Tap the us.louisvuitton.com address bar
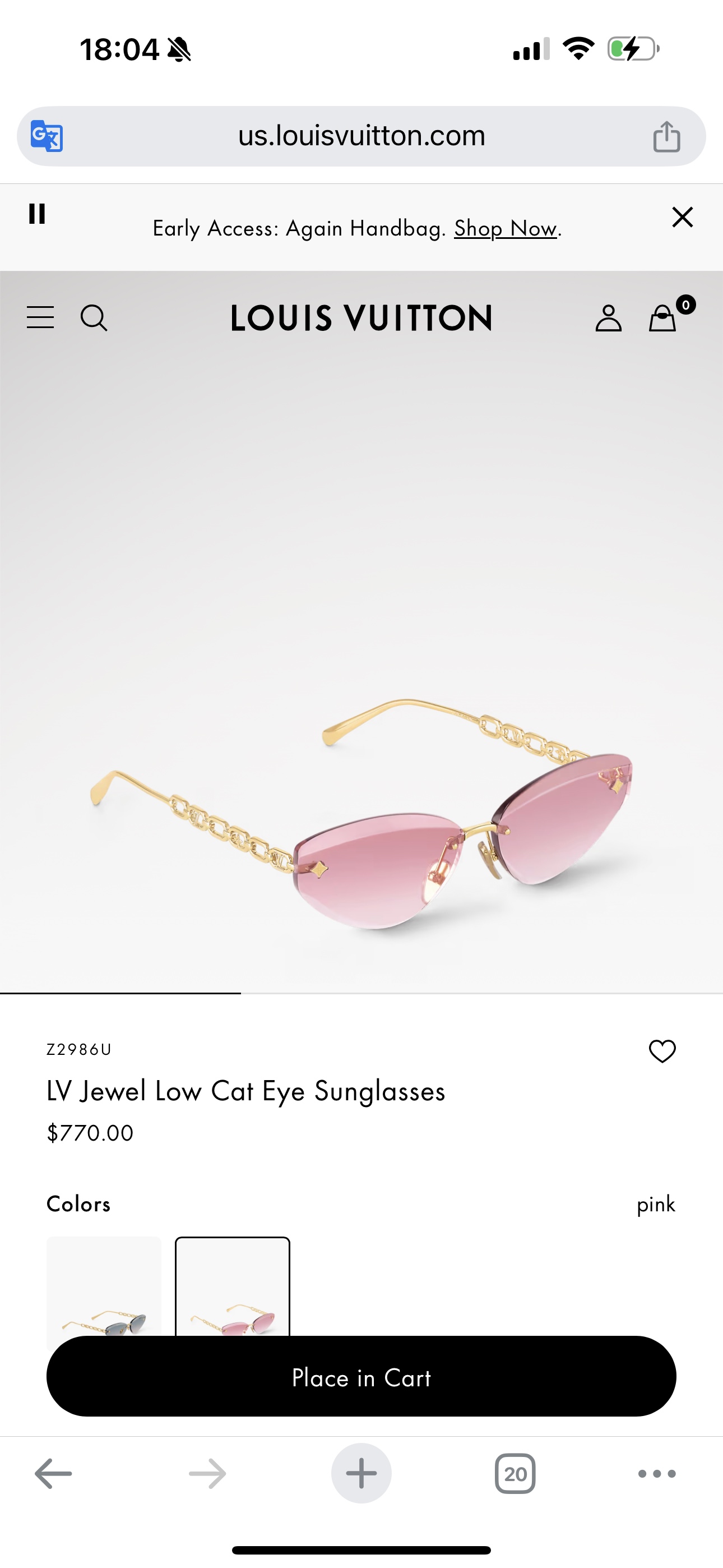This screenshot has width=723, height=1568. tap(361, 135)
